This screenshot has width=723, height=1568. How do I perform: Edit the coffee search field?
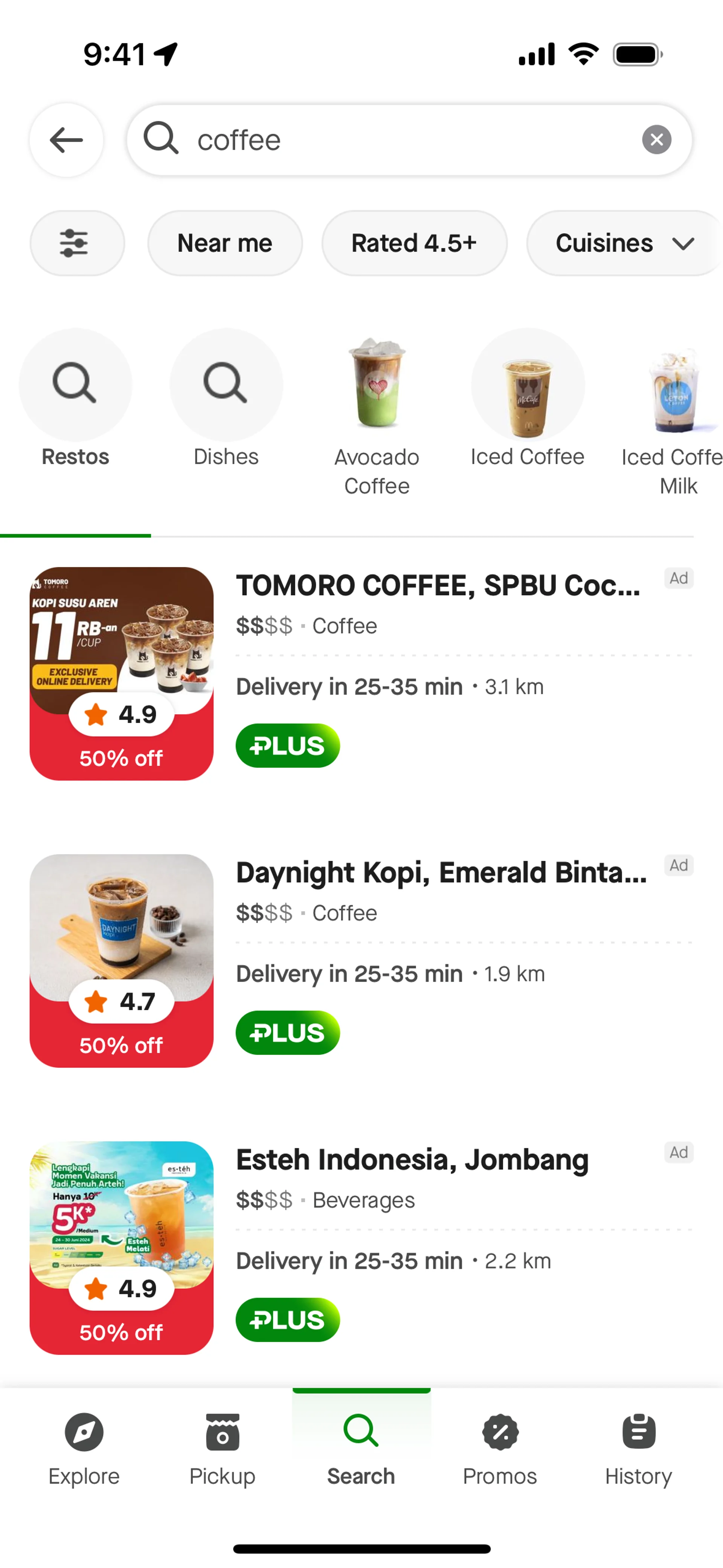coord(402,140)
